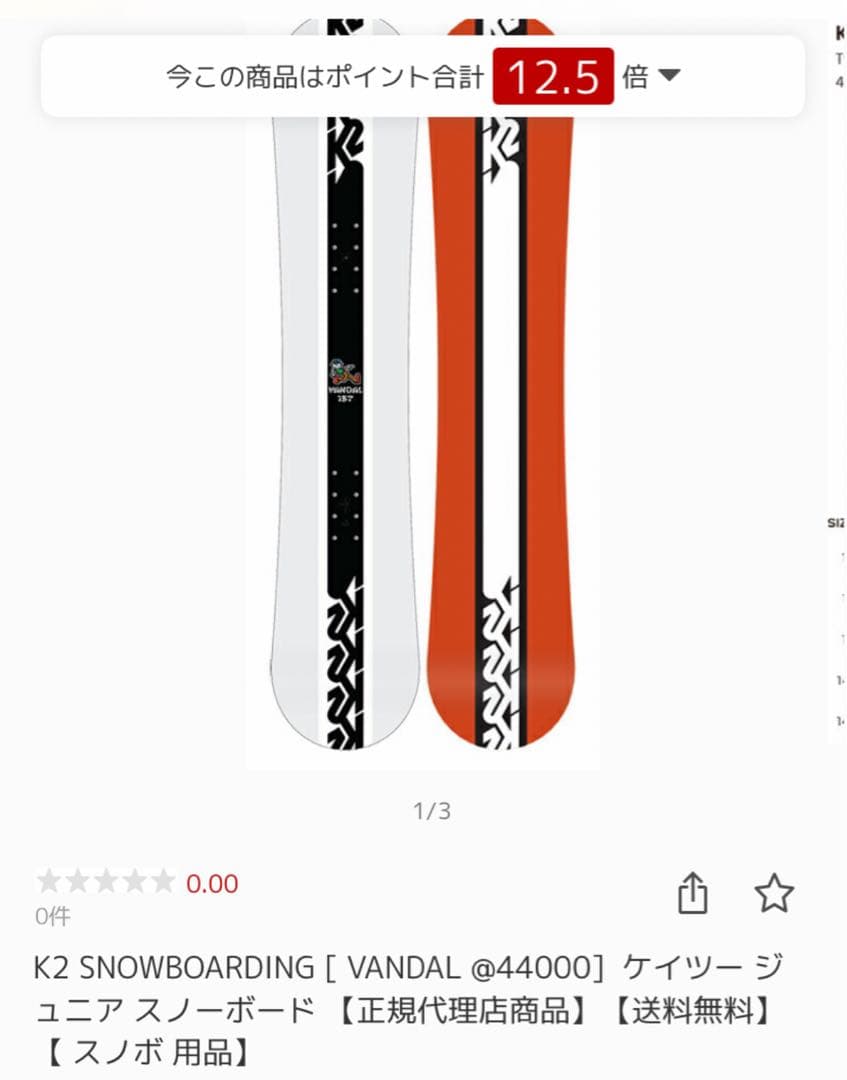Screen dimensions: 847x1080
Task: Expand the 12.5倍 point total dropdown
Action: pos(669,76)
